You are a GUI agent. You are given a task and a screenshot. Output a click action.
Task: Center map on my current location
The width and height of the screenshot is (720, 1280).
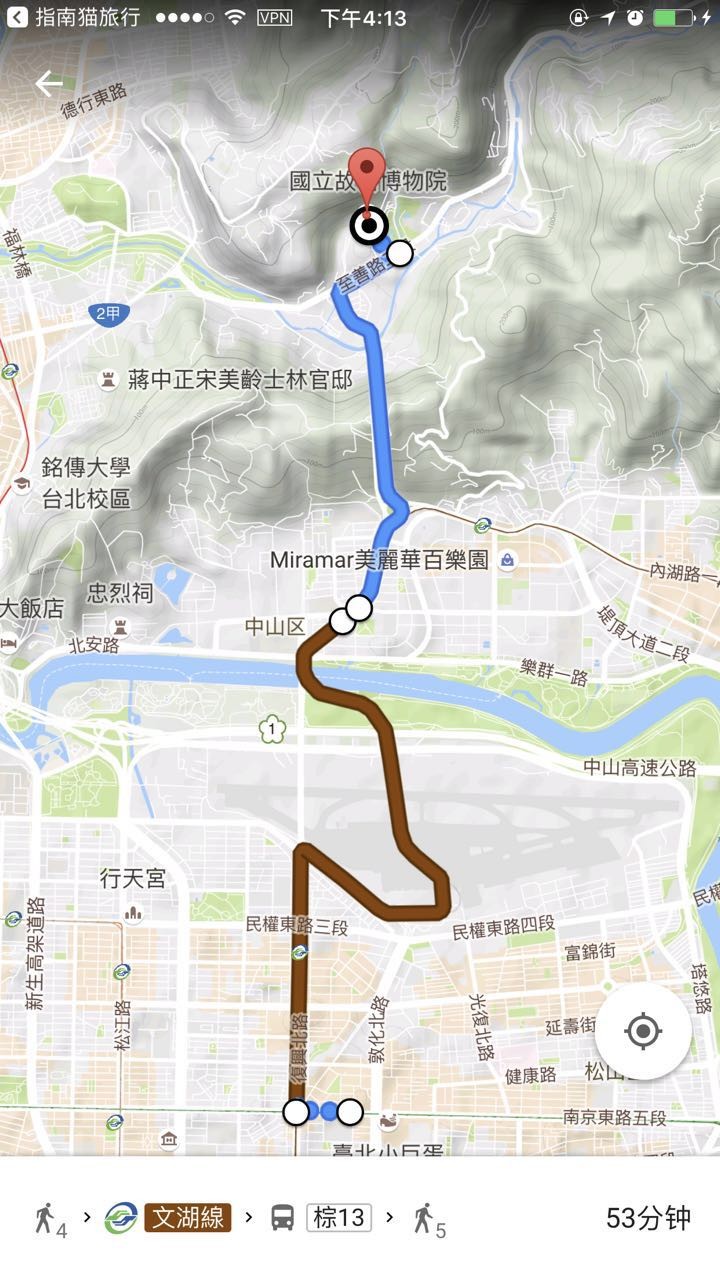point(642,1030)
